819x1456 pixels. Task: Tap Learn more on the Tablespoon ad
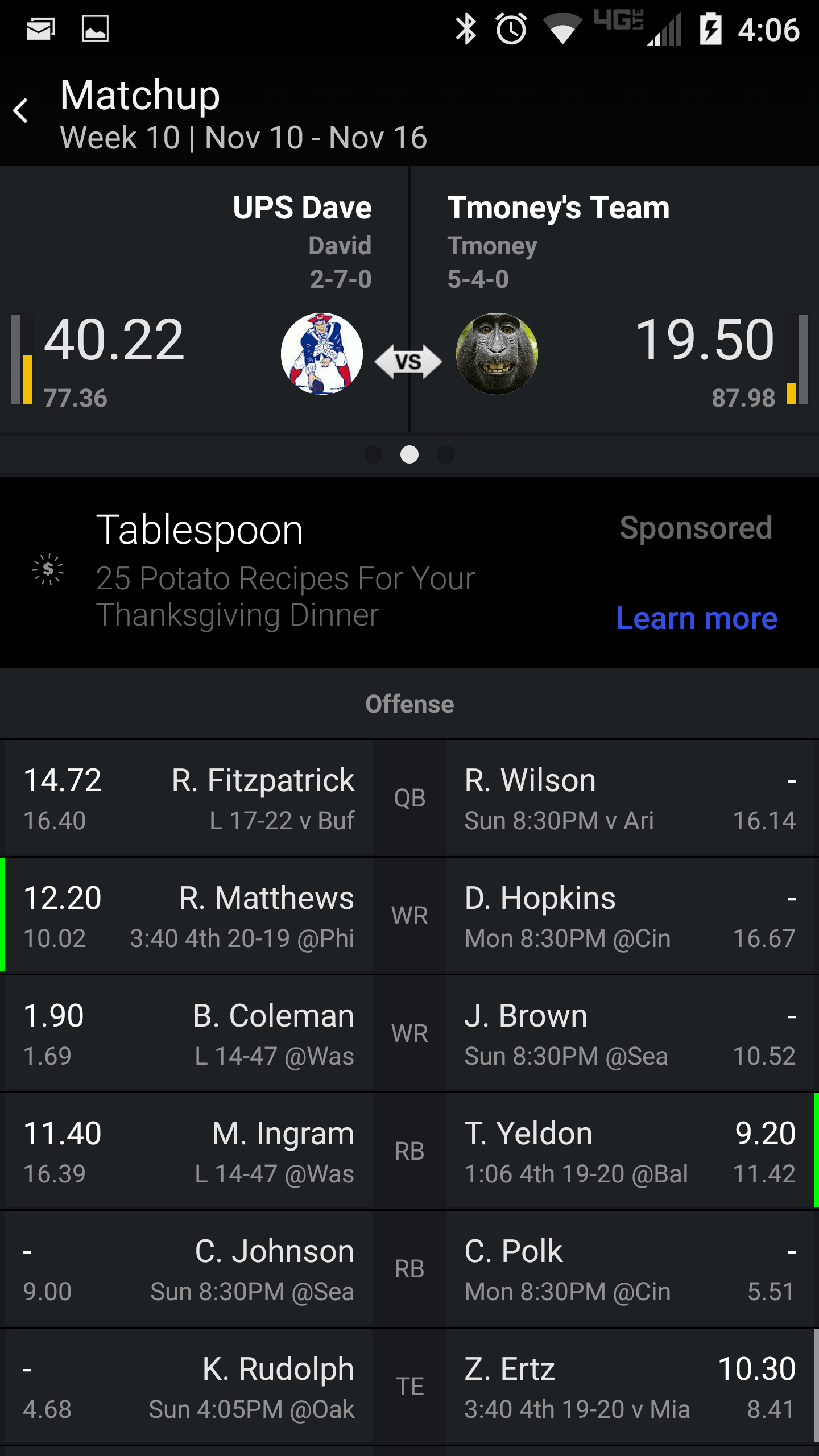697,618
